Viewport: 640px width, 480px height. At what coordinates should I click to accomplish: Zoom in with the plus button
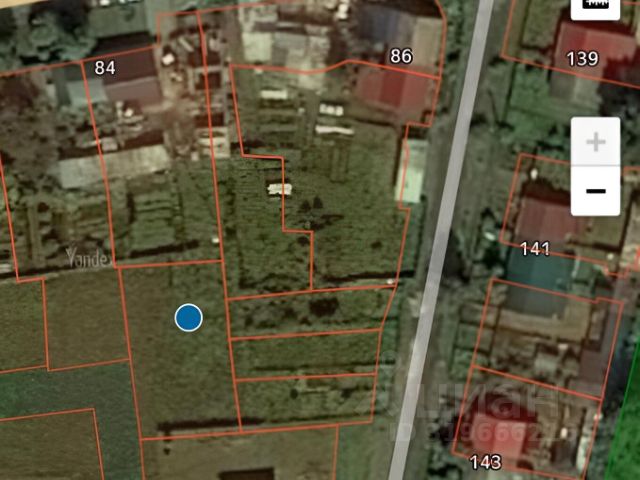click(595, 142)
